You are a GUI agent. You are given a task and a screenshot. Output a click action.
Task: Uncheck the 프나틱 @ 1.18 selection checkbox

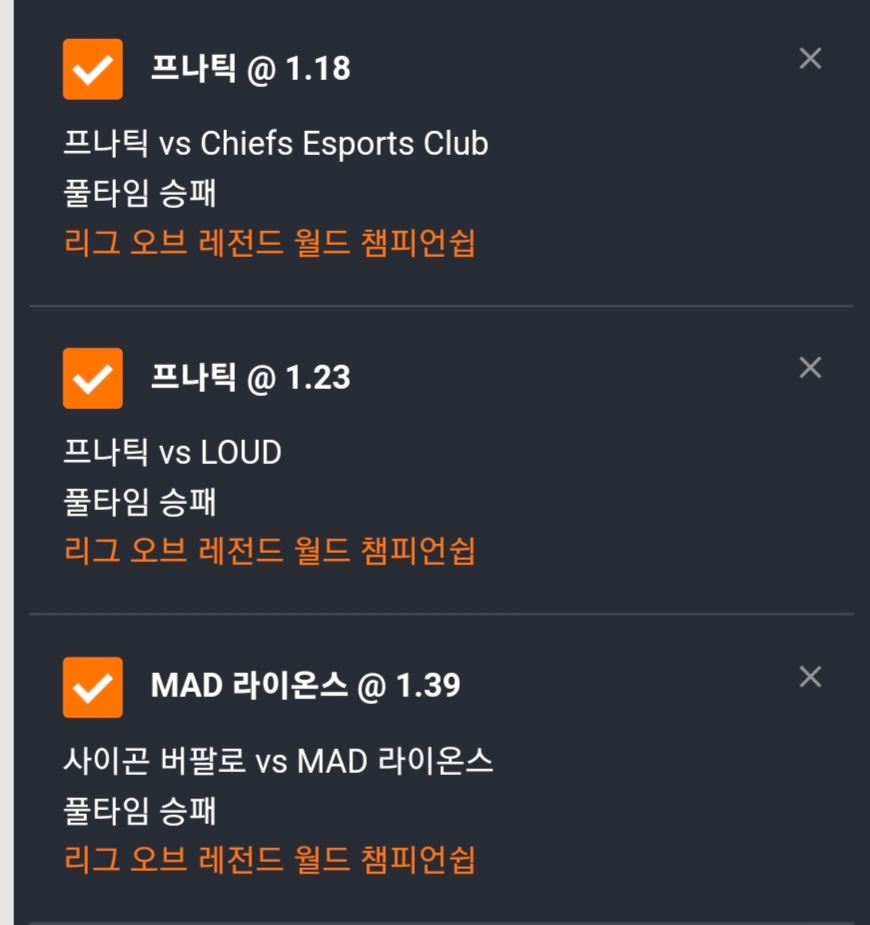(x=93, y=69)
